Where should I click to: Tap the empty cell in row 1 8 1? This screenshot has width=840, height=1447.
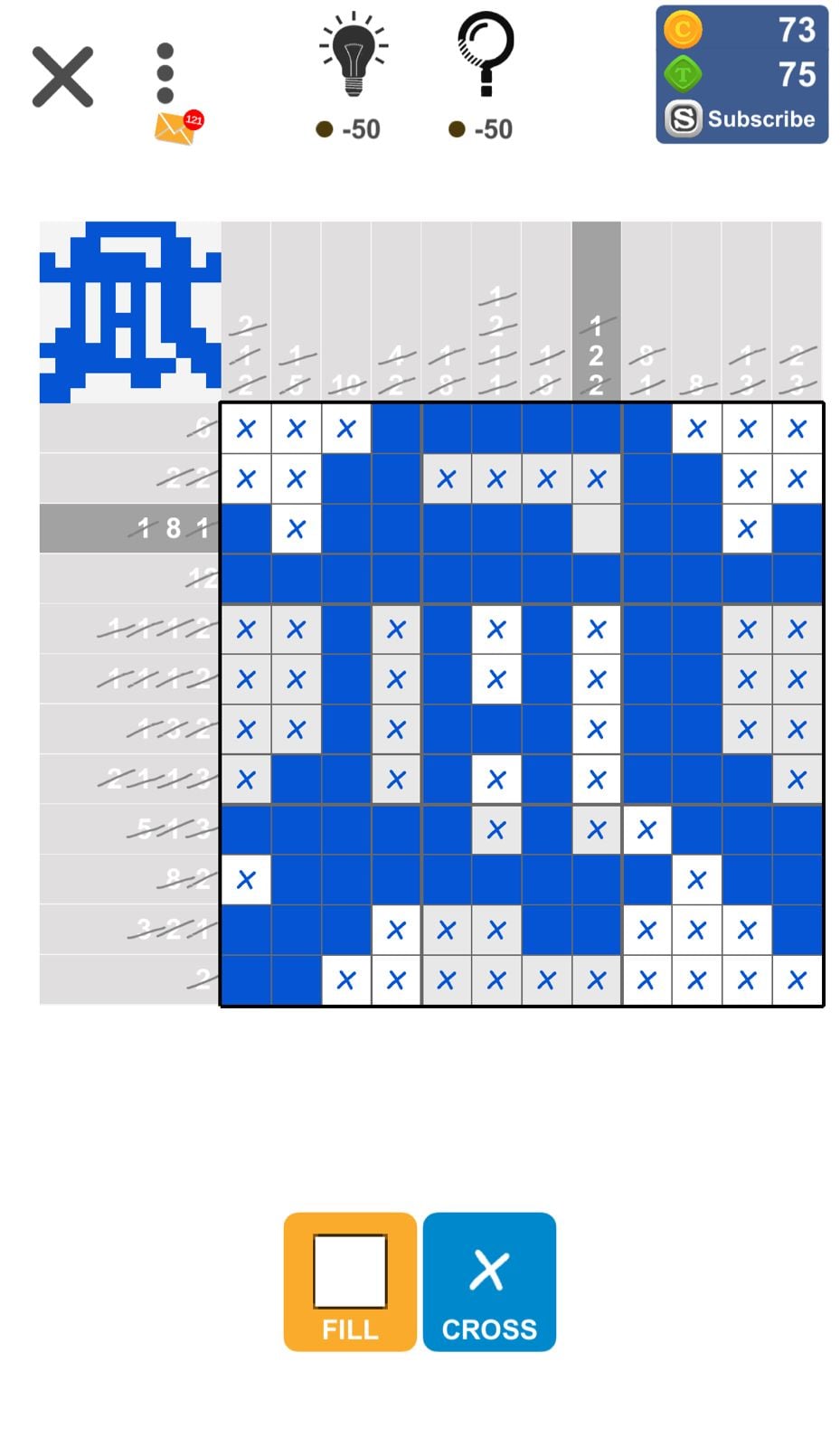596,529
